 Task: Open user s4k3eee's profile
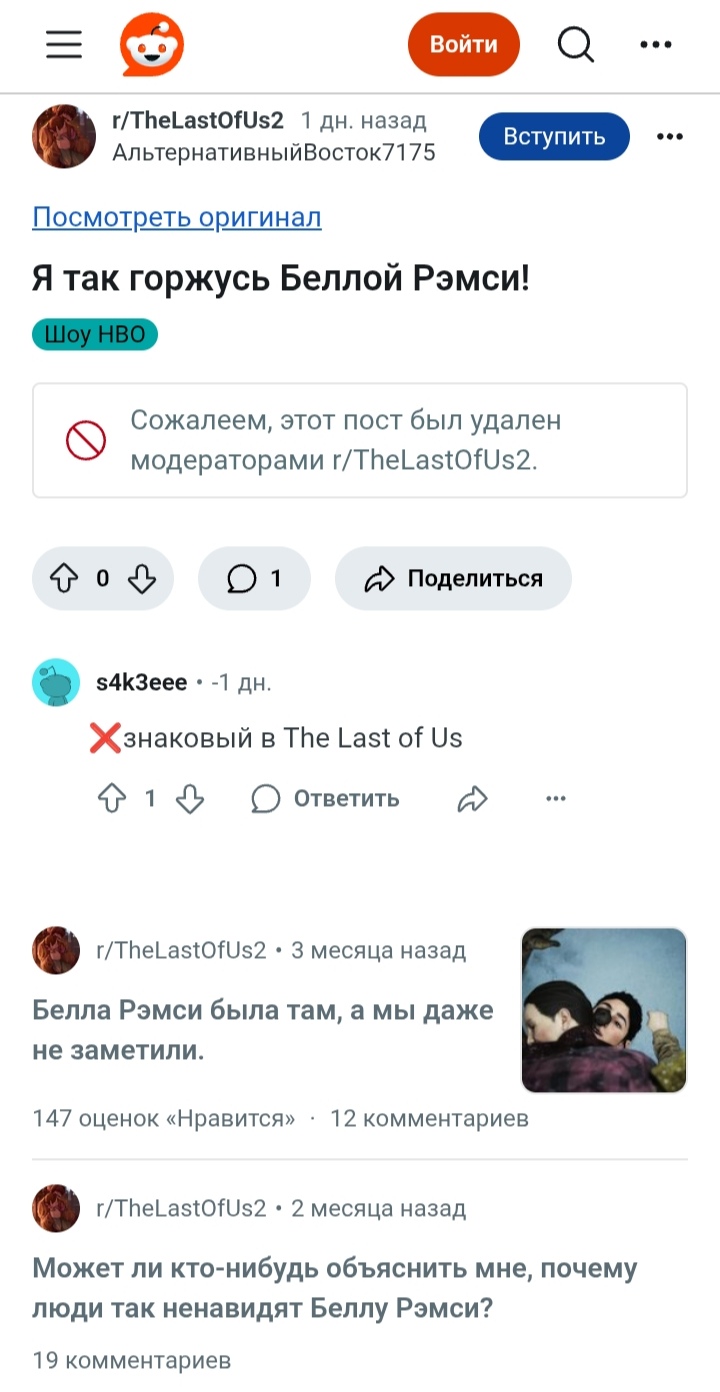[x=141, y=682]
